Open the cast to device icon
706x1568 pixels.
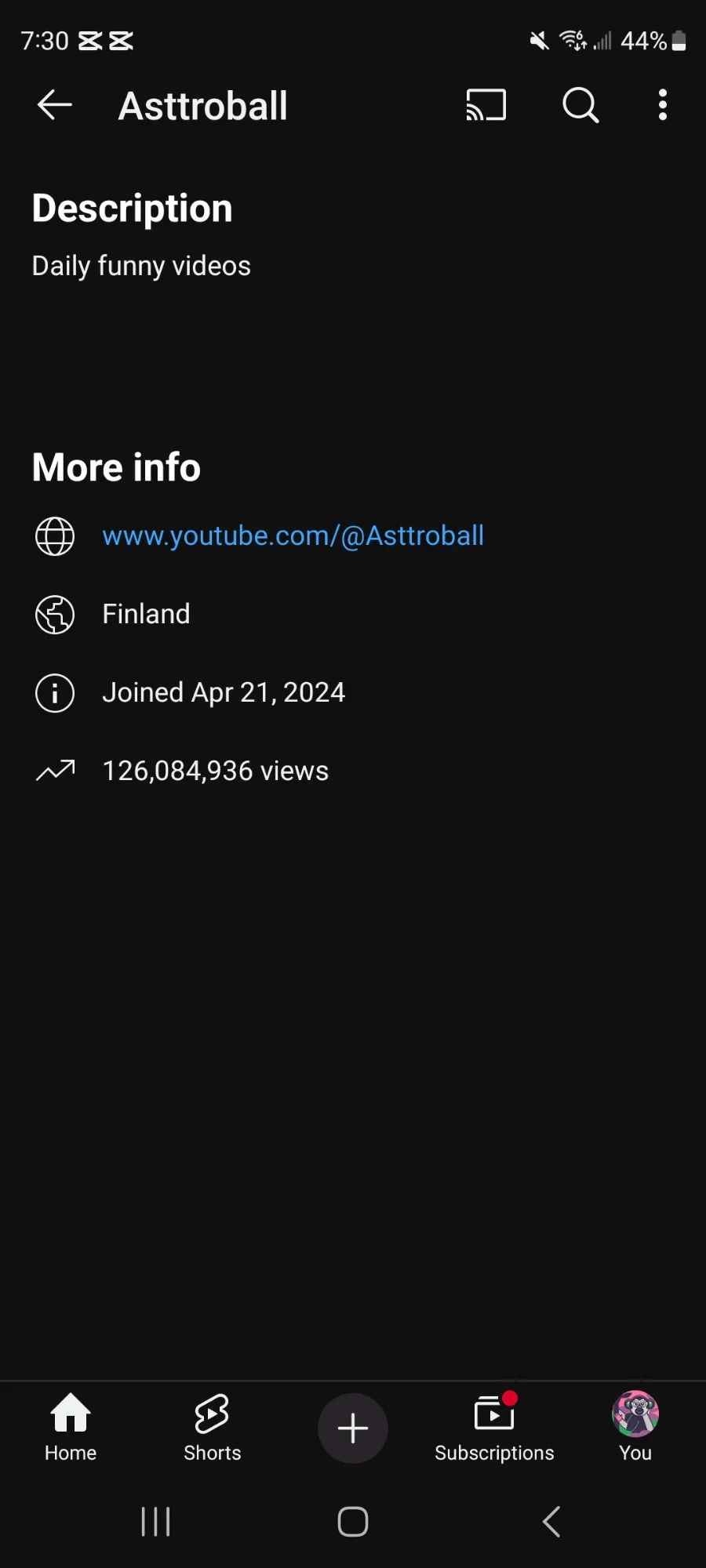486,105
